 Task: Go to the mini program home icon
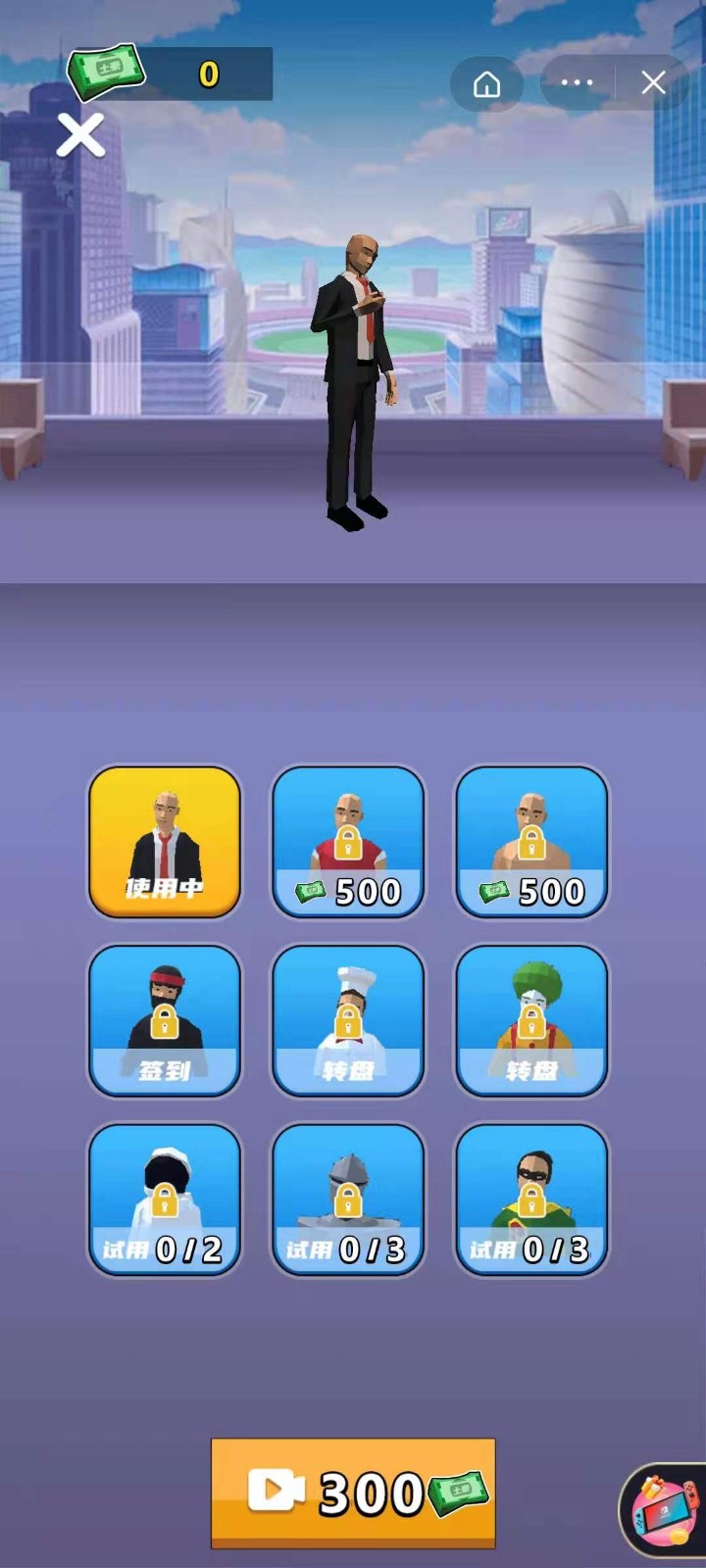486,84
